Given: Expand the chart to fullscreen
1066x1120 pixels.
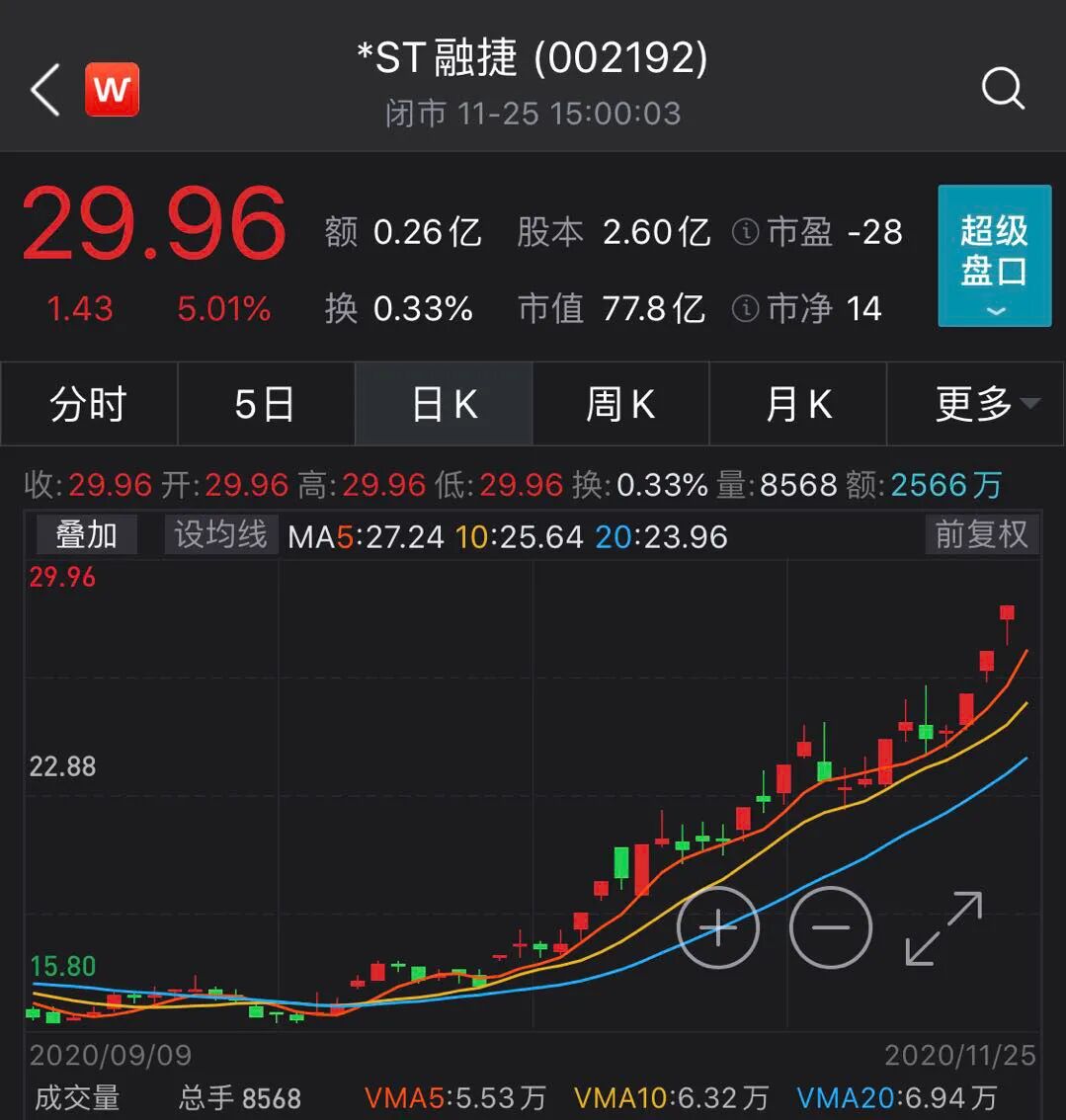Looking at the screenshot, I should (x=943, y=927).
